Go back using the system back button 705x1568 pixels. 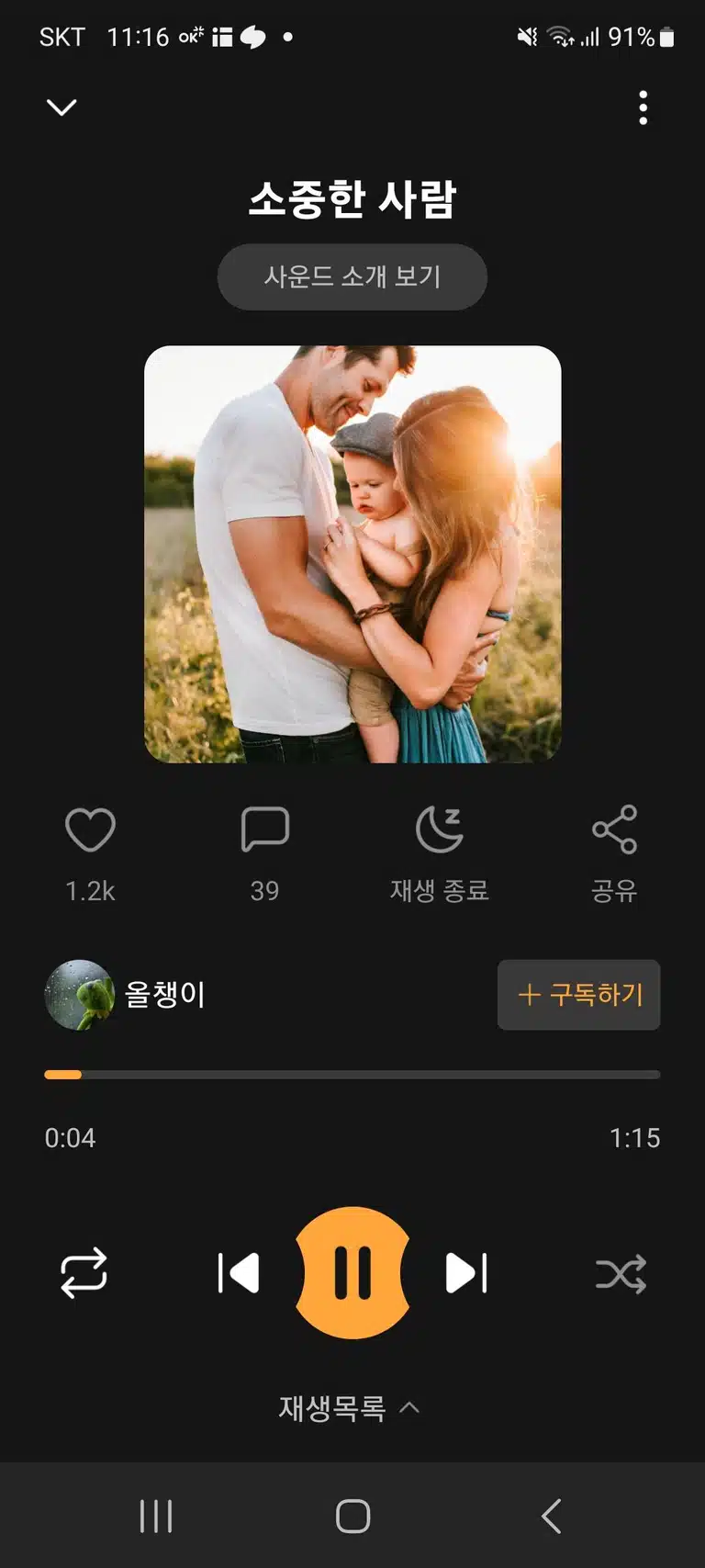coord(551,1516)
